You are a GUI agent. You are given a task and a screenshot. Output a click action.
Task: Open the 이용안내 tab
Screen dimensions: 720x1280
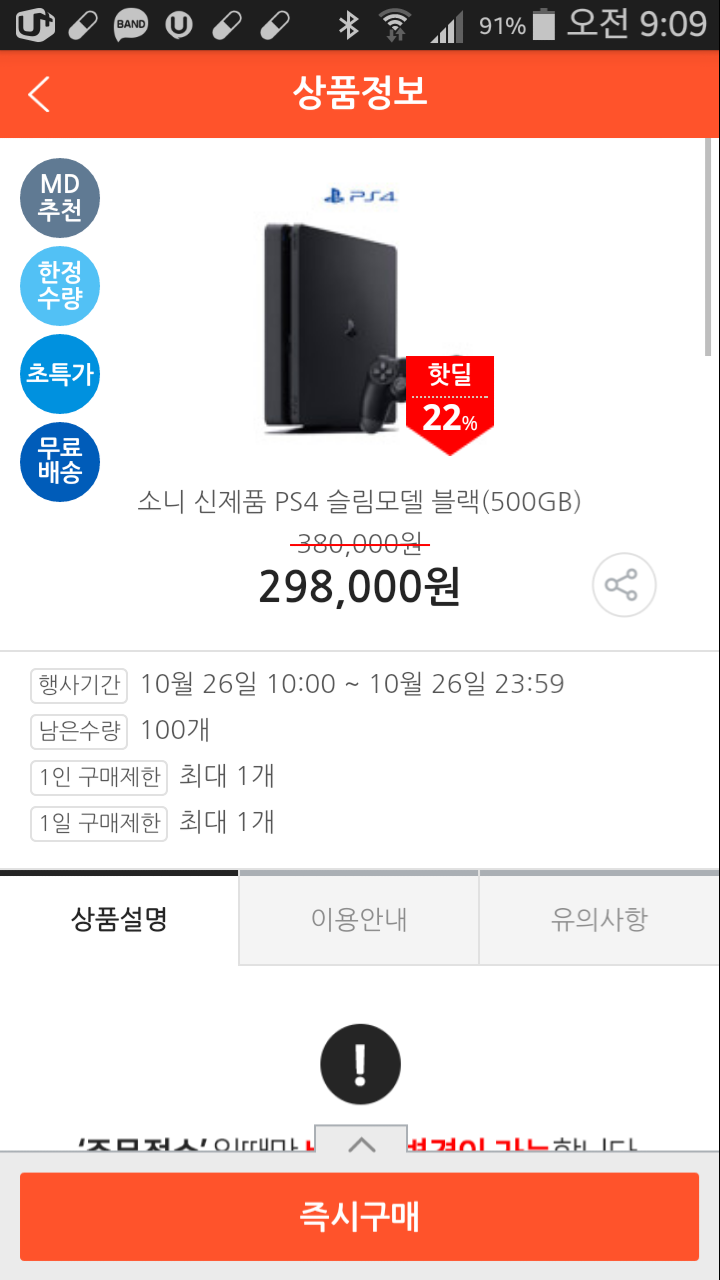359,919
